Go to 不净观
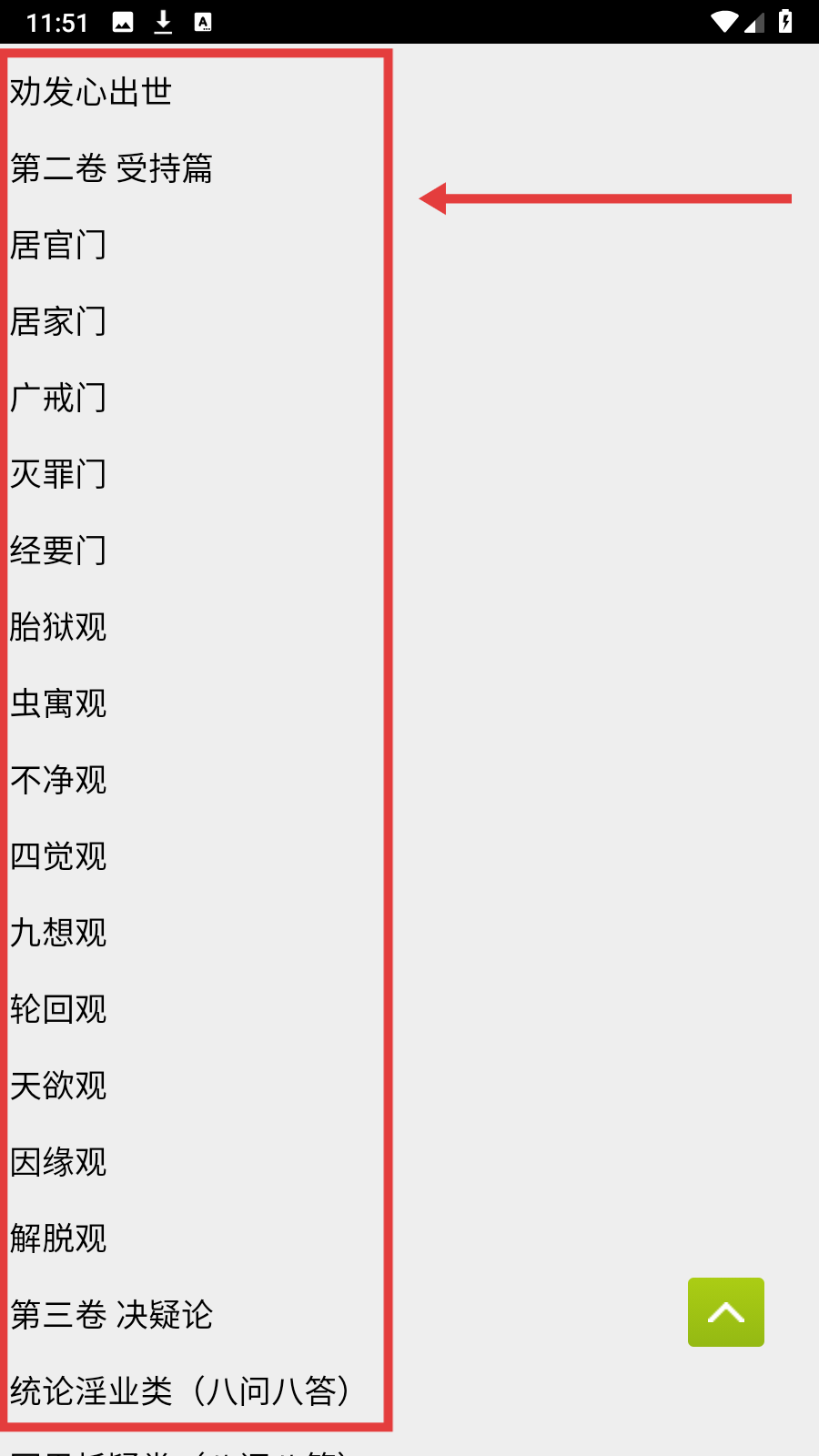Viewport: 819px width, 1456px height. click(58, 780)
